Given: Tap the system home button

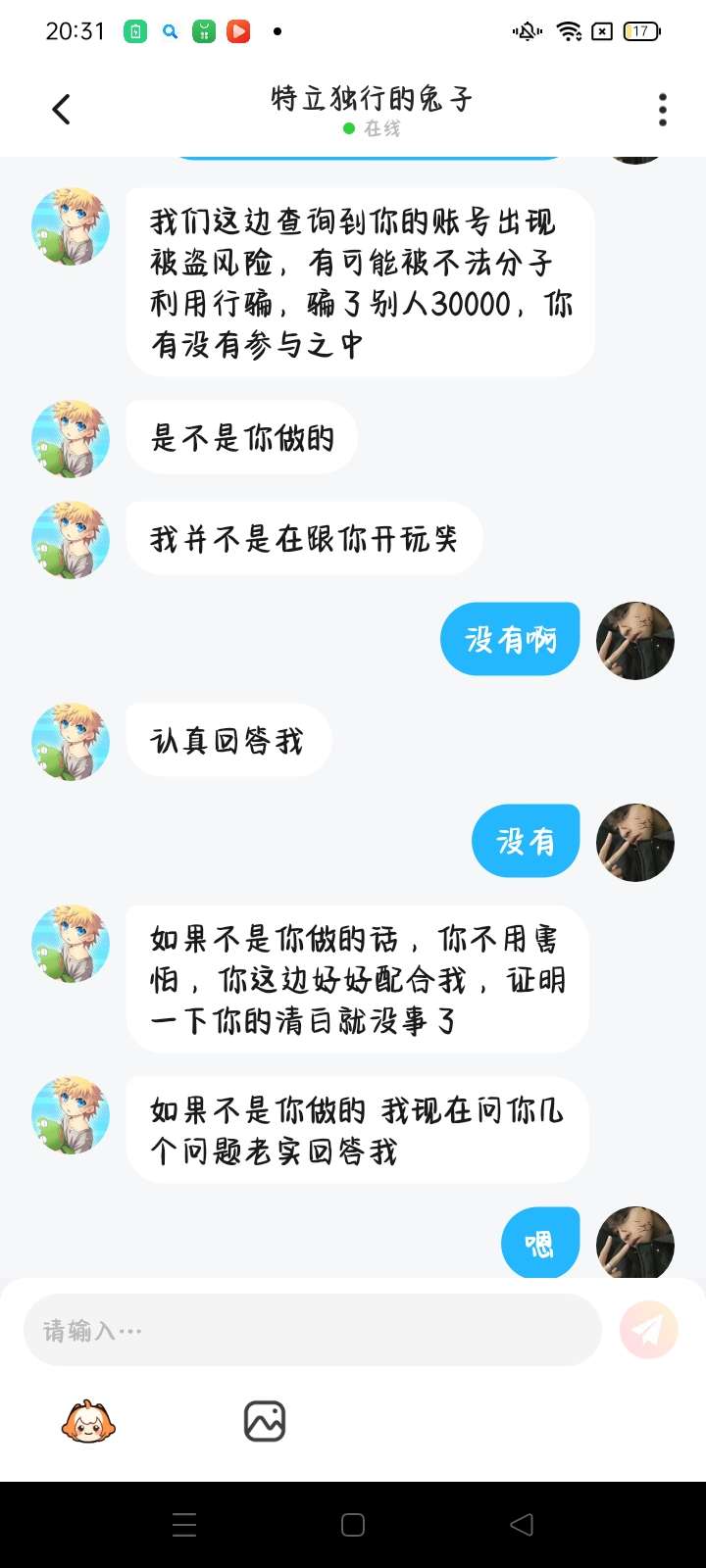Looking at the screenshot, I should [x=353, y=1524].
